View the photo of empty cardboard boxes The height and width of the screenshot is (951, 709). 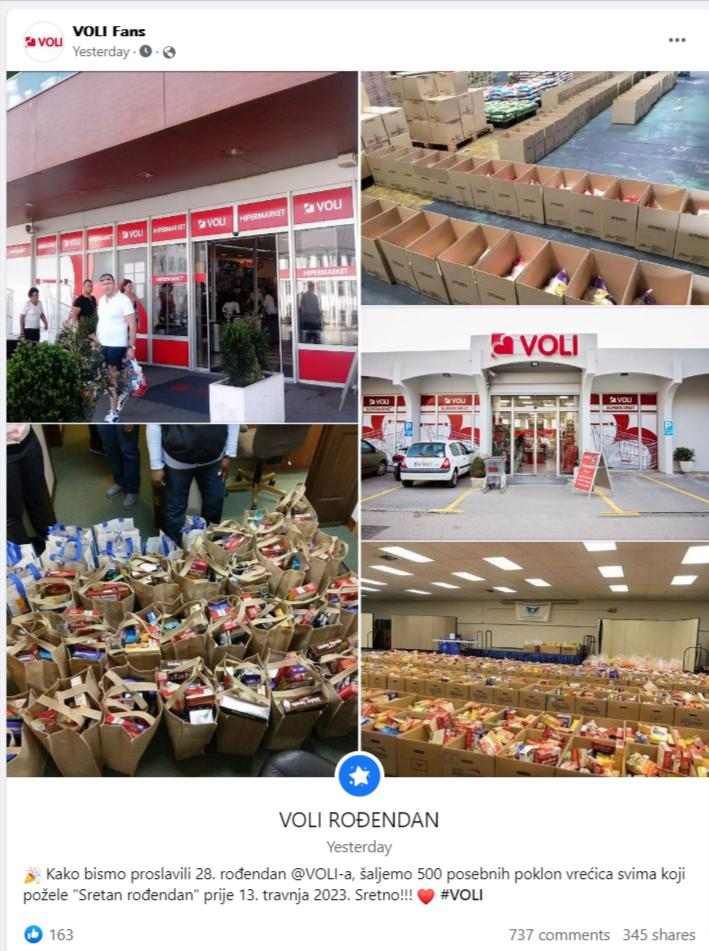point(534,187)
